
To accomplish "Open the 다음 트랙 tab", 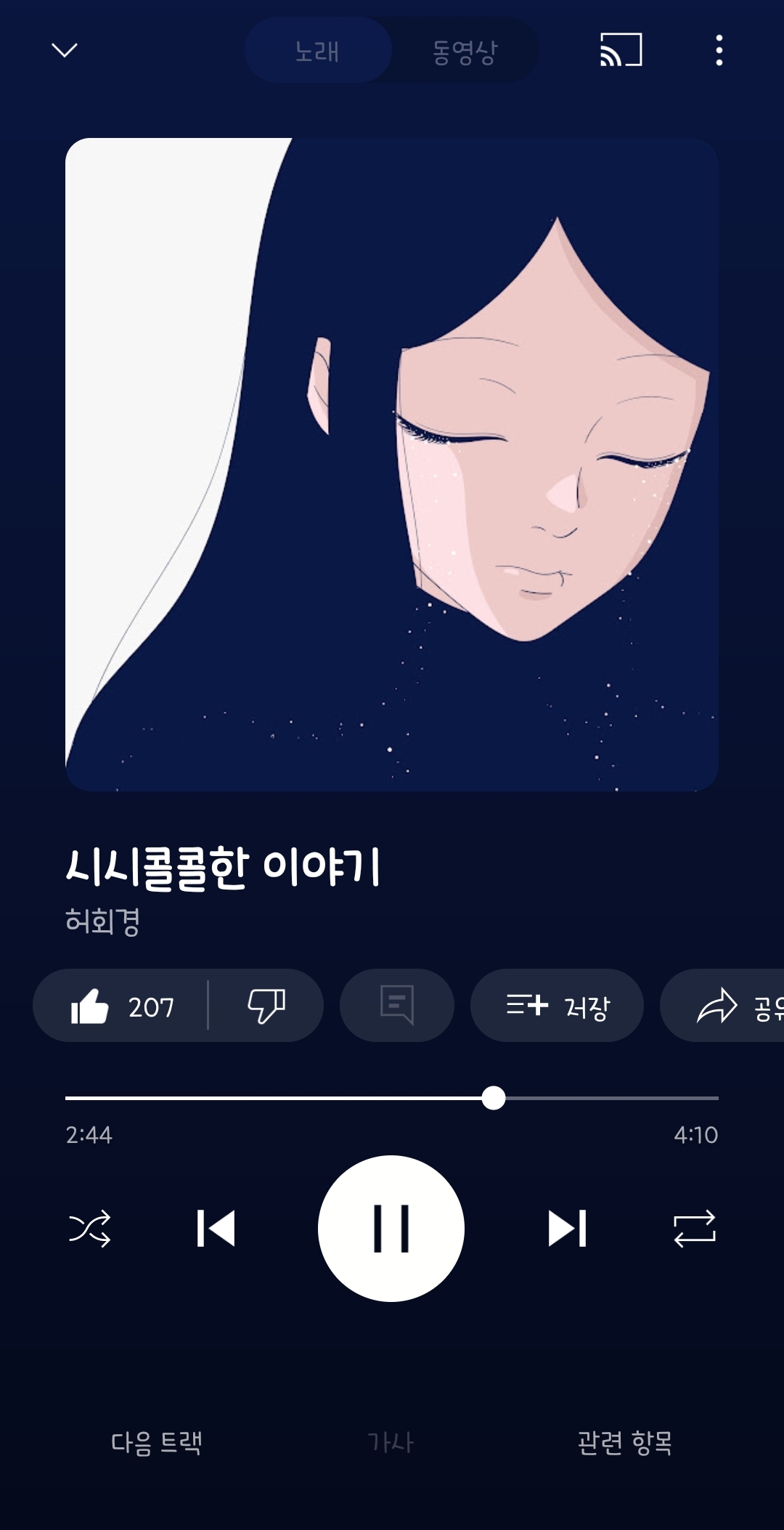I will [156, 1442].
